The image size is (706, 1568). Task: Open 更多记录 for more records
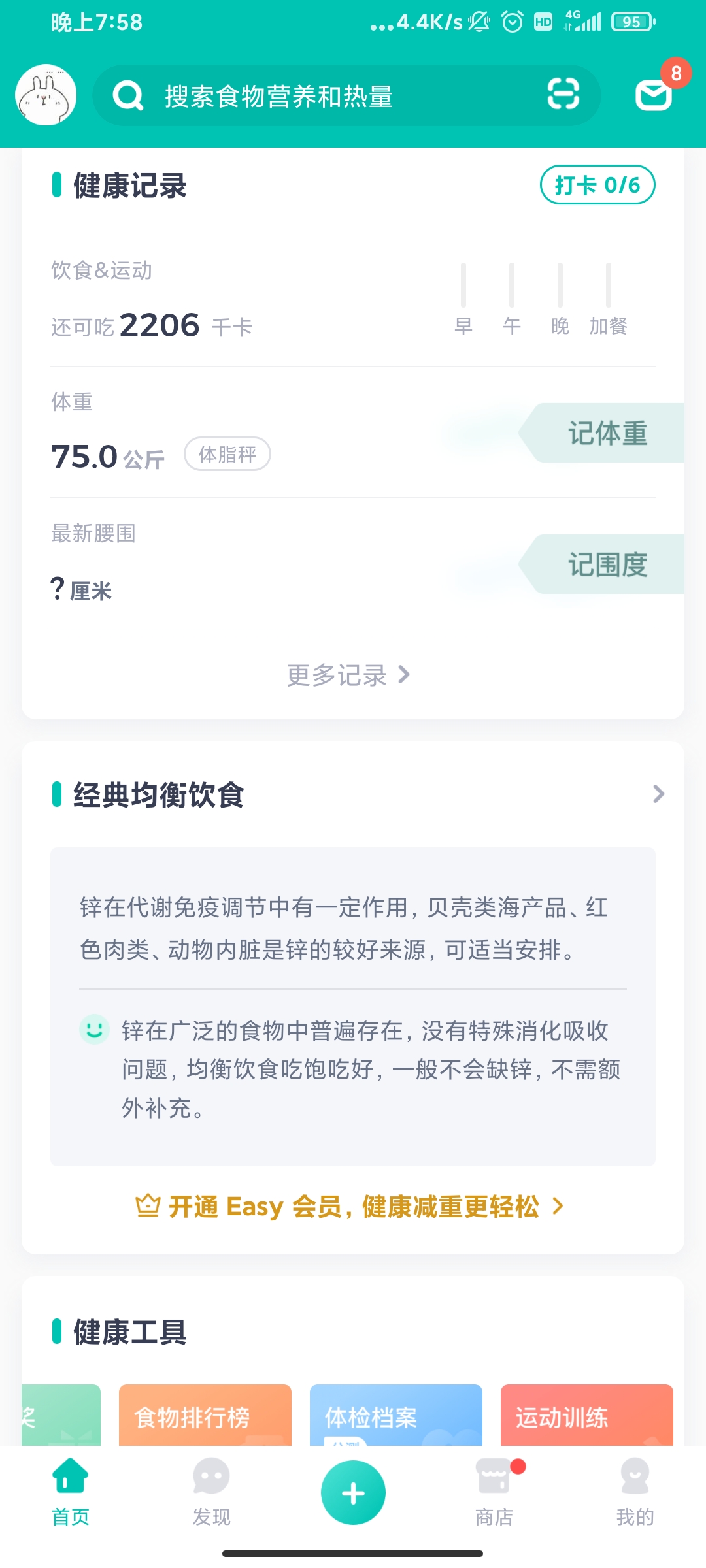point(348,676)
